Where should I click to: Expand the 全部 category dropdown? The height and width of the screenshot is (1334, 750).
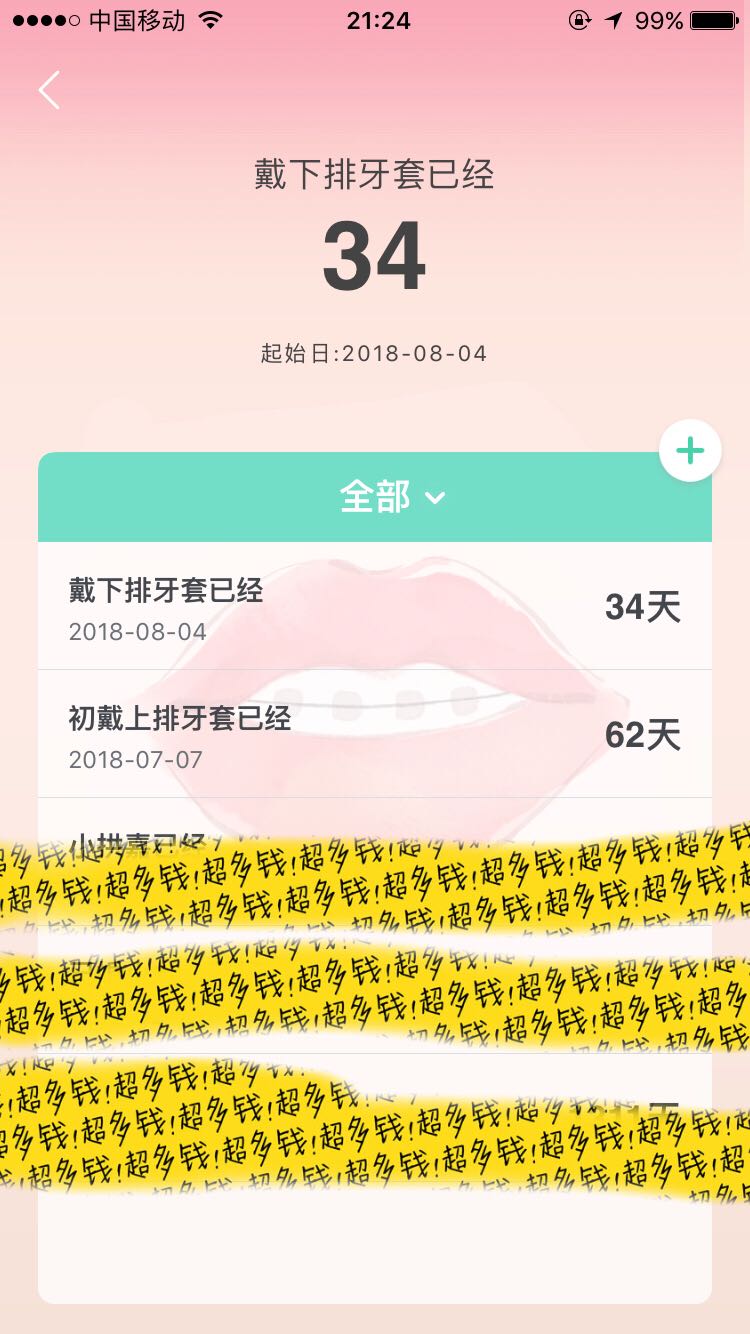(392, 497)
